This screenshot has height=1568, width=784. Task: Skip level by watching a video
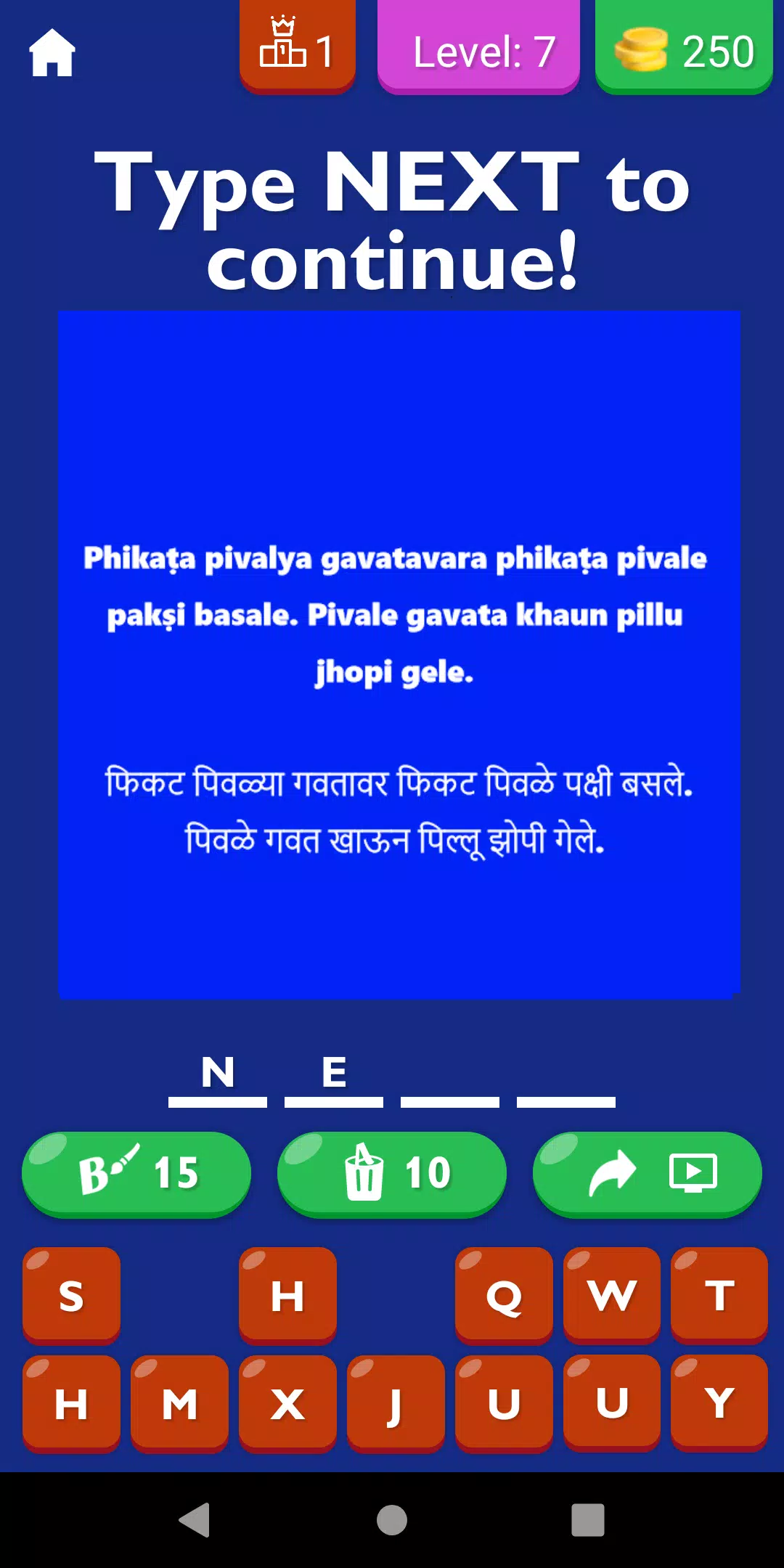click(648, 1172)
